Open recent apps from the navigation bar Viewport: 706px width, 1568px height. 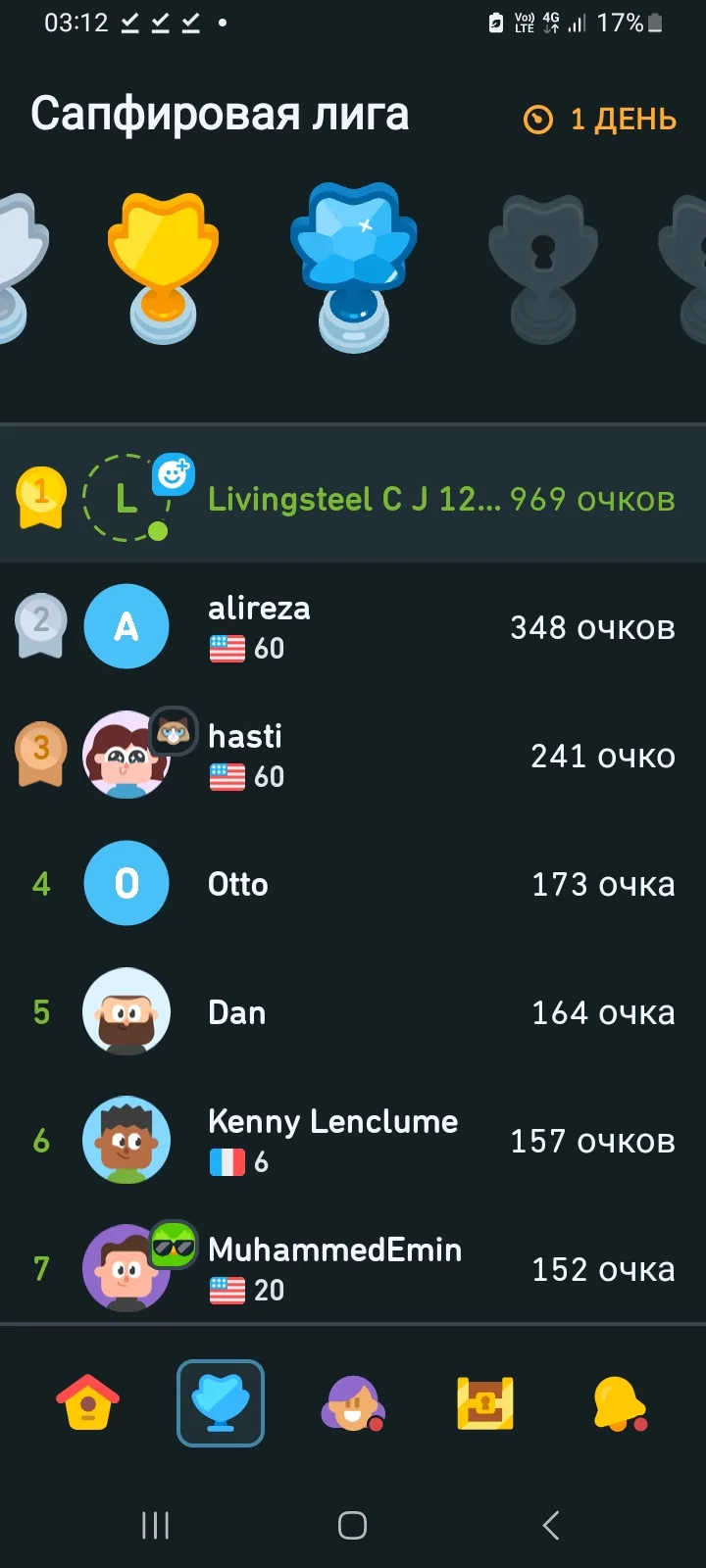click(x=155, y=1525)
